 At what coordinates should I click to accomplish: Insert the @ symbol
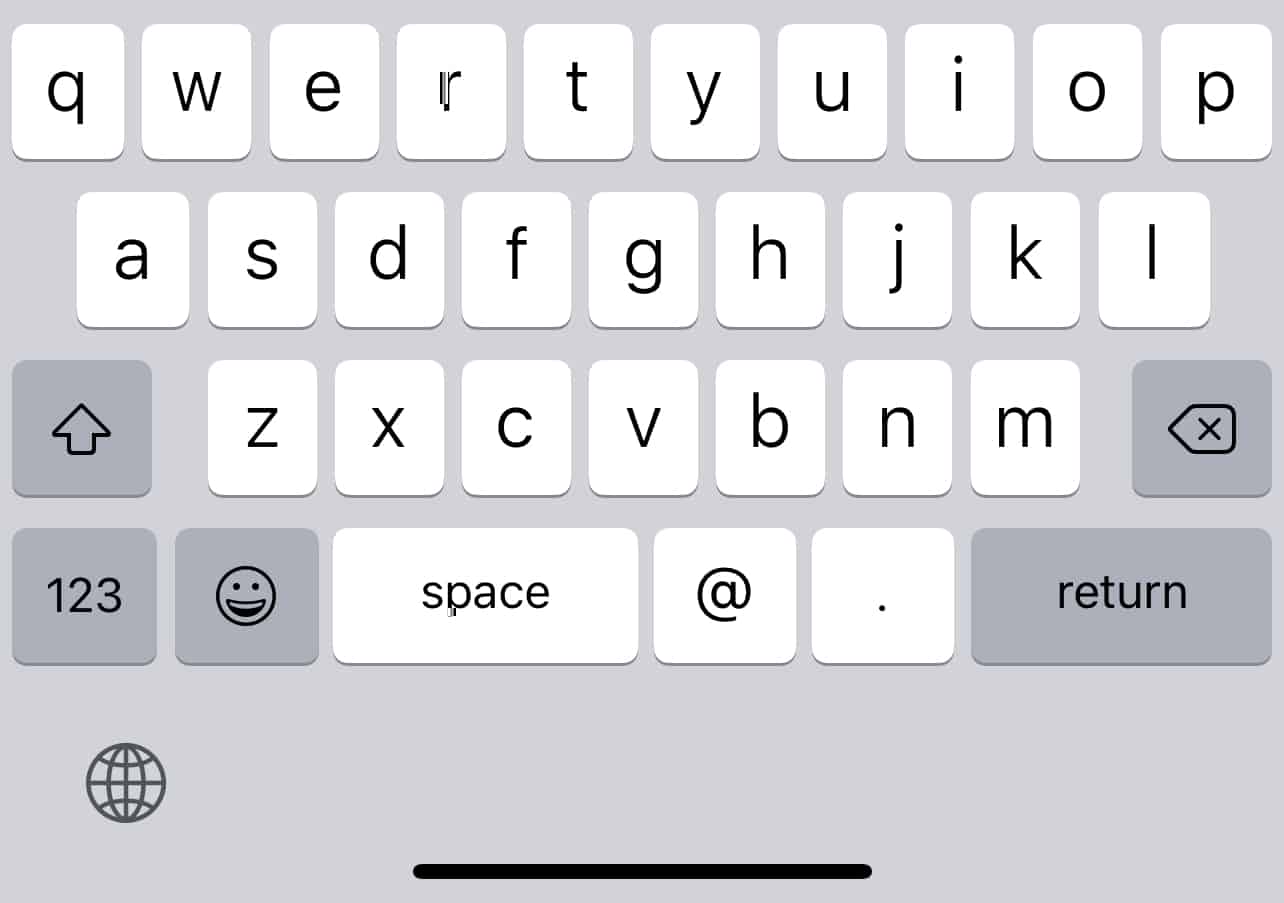[724, 595]
